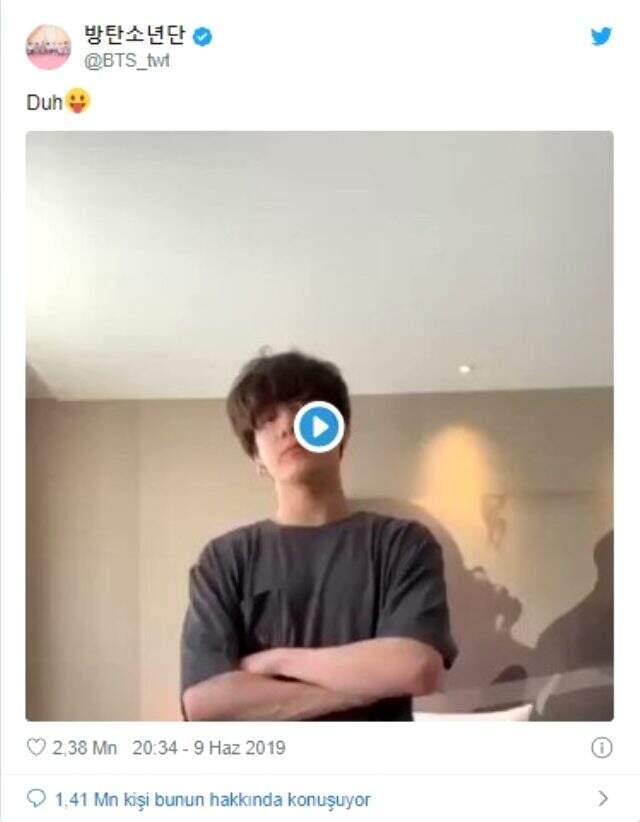
Task: Play the video in the tweet
Action: point(319,427)
